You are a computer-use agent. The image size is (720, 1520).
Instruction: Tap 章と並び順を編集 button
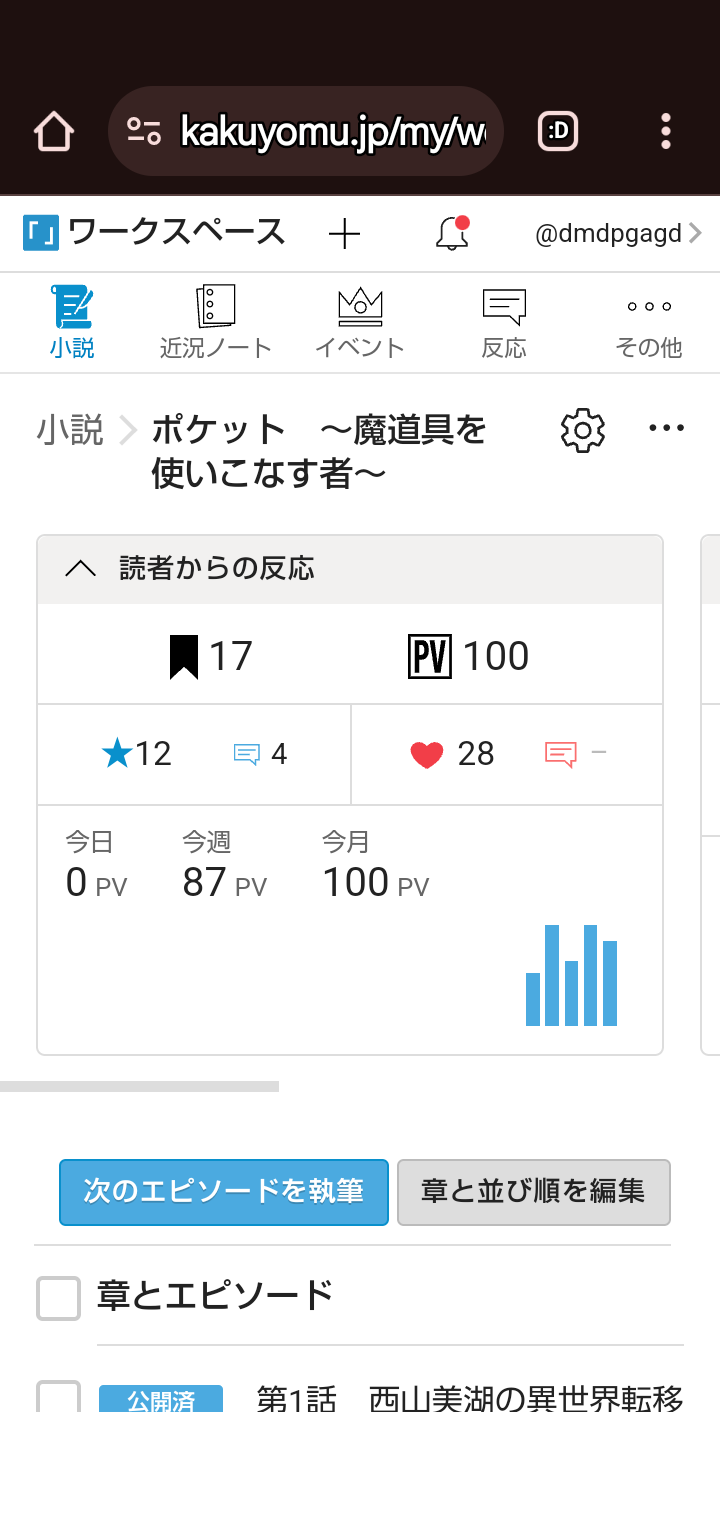533,1192
